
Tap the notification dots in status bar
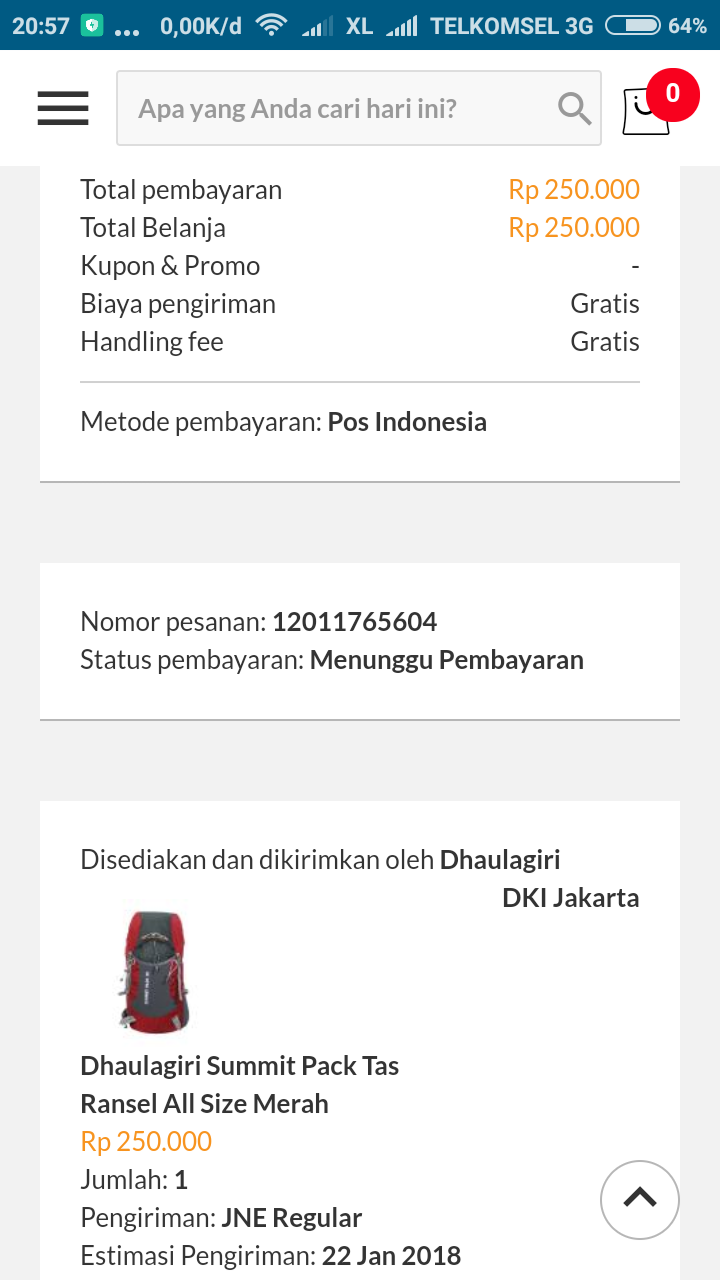pos(128,27)
